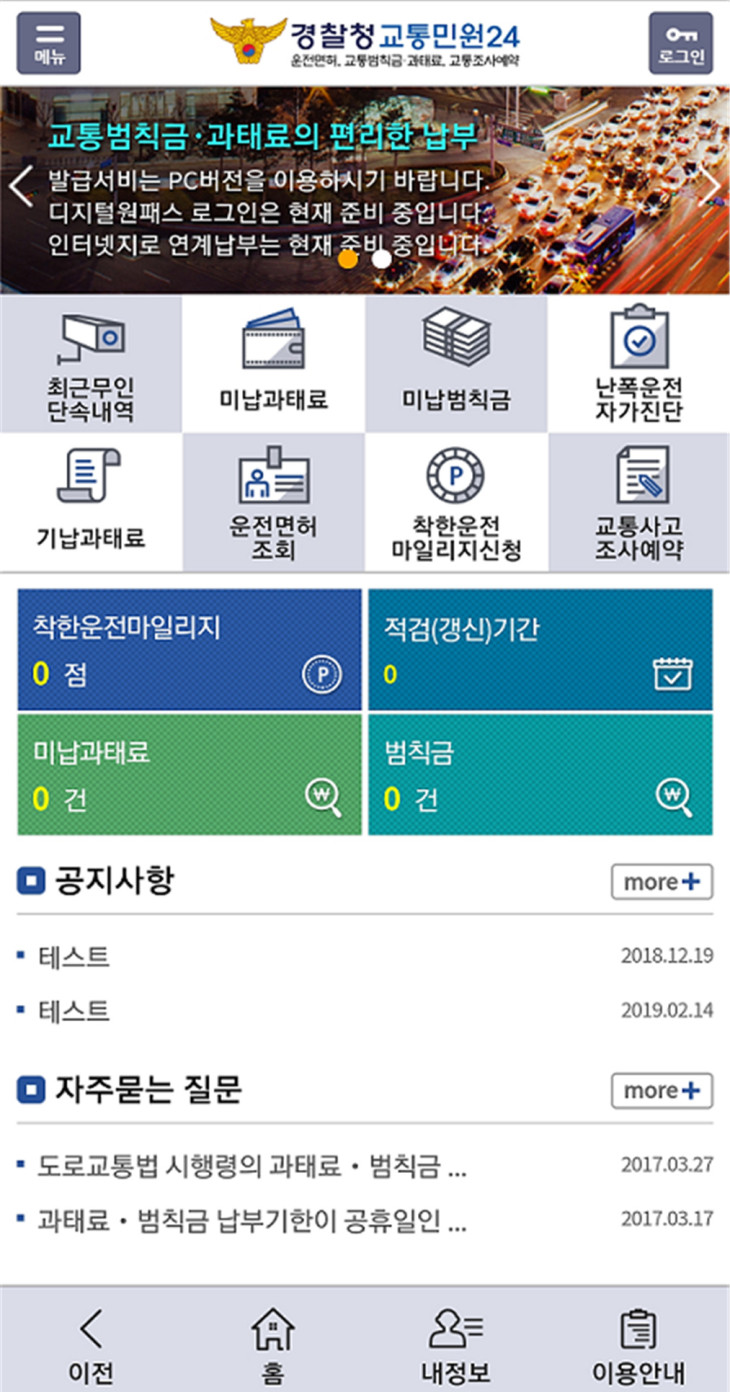The image size is (730, 1392).
Task: Apply for 착한운전 마일리지신청
Action: 456,503
